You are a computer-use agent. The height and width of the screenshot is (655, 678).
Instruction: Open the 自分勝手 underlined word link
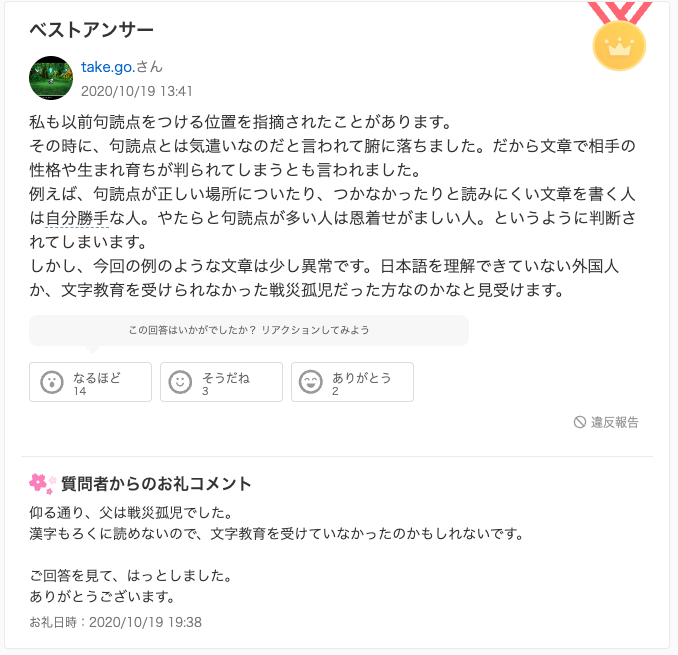tap(77, 217)
